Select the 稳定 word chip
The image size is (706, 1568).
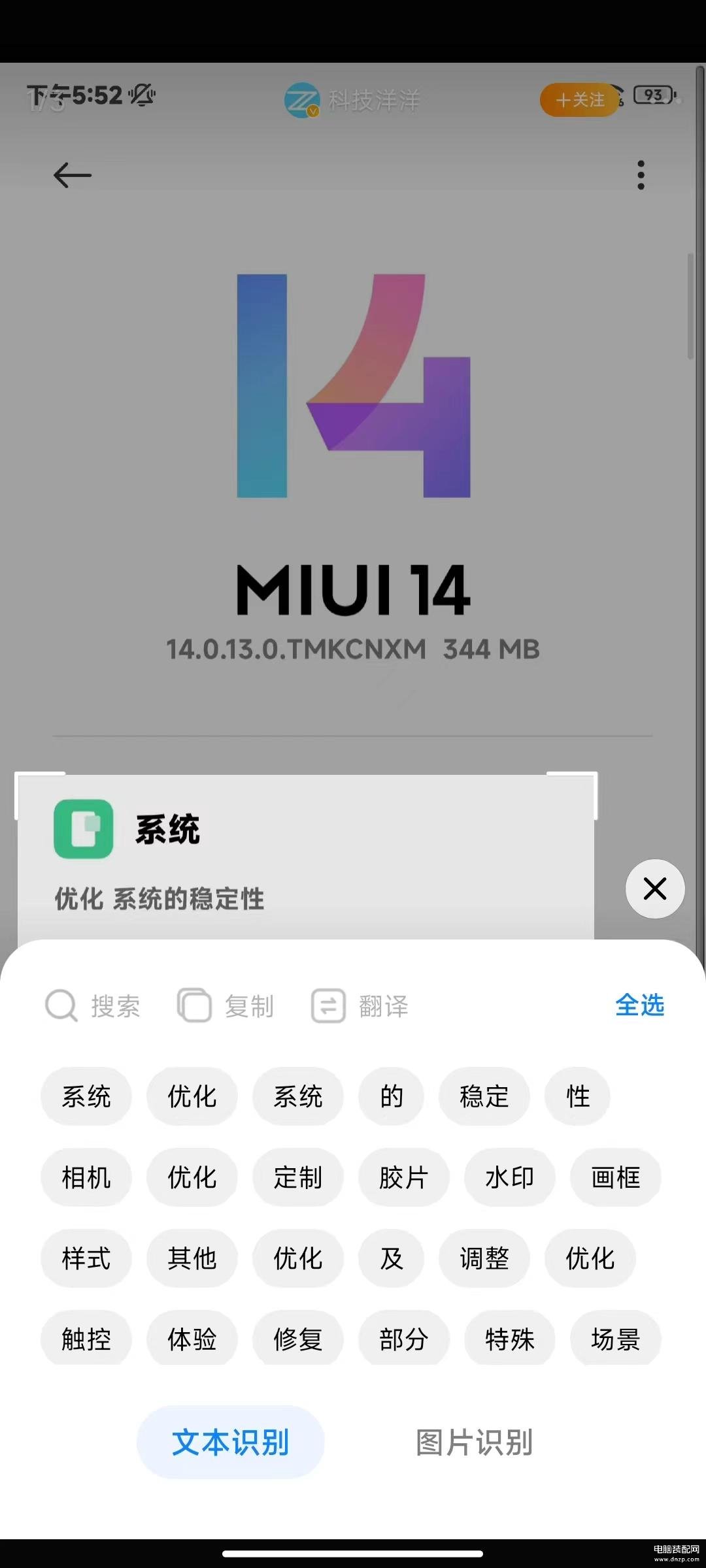pos(484,1096)
